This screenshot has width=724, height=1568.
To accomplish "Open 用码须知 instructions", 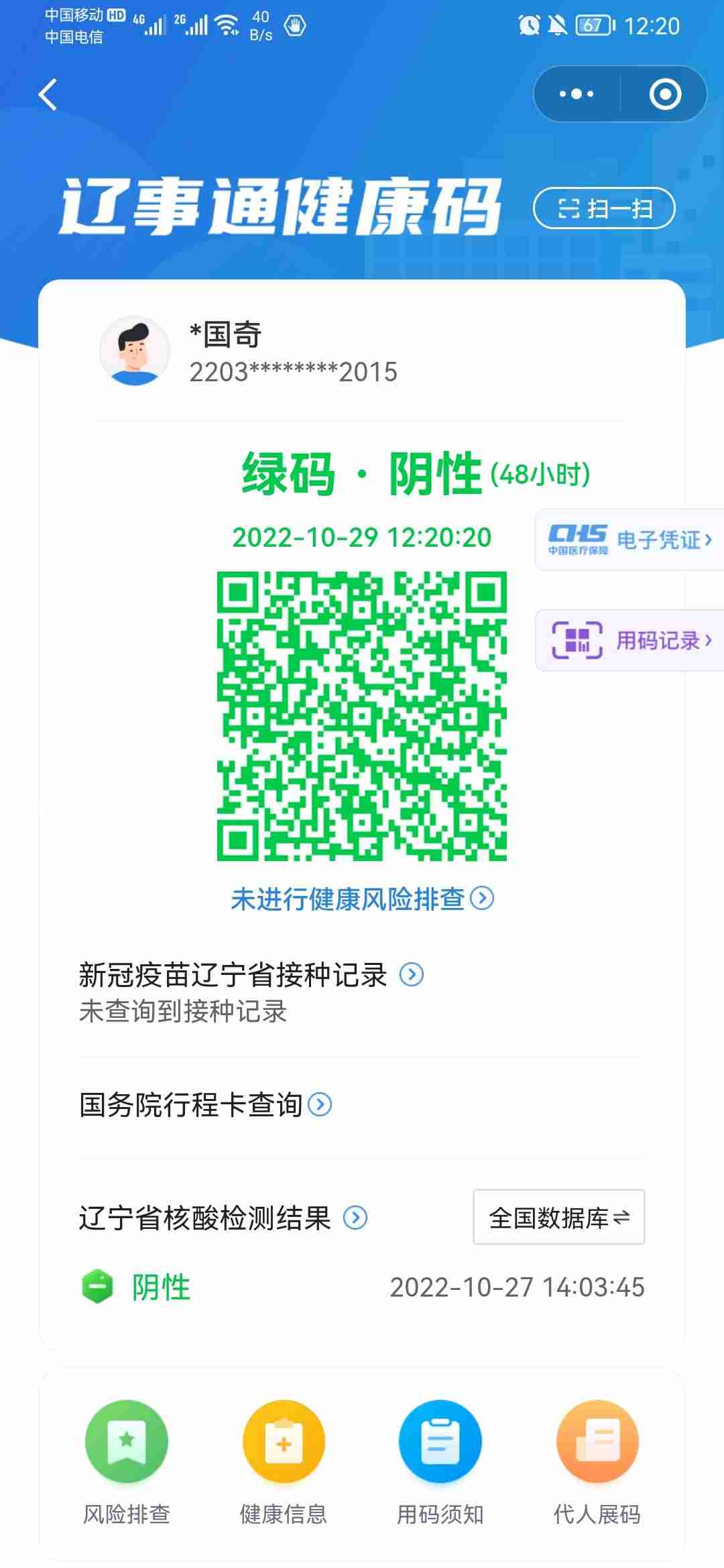I will [x=440, y=1461].
